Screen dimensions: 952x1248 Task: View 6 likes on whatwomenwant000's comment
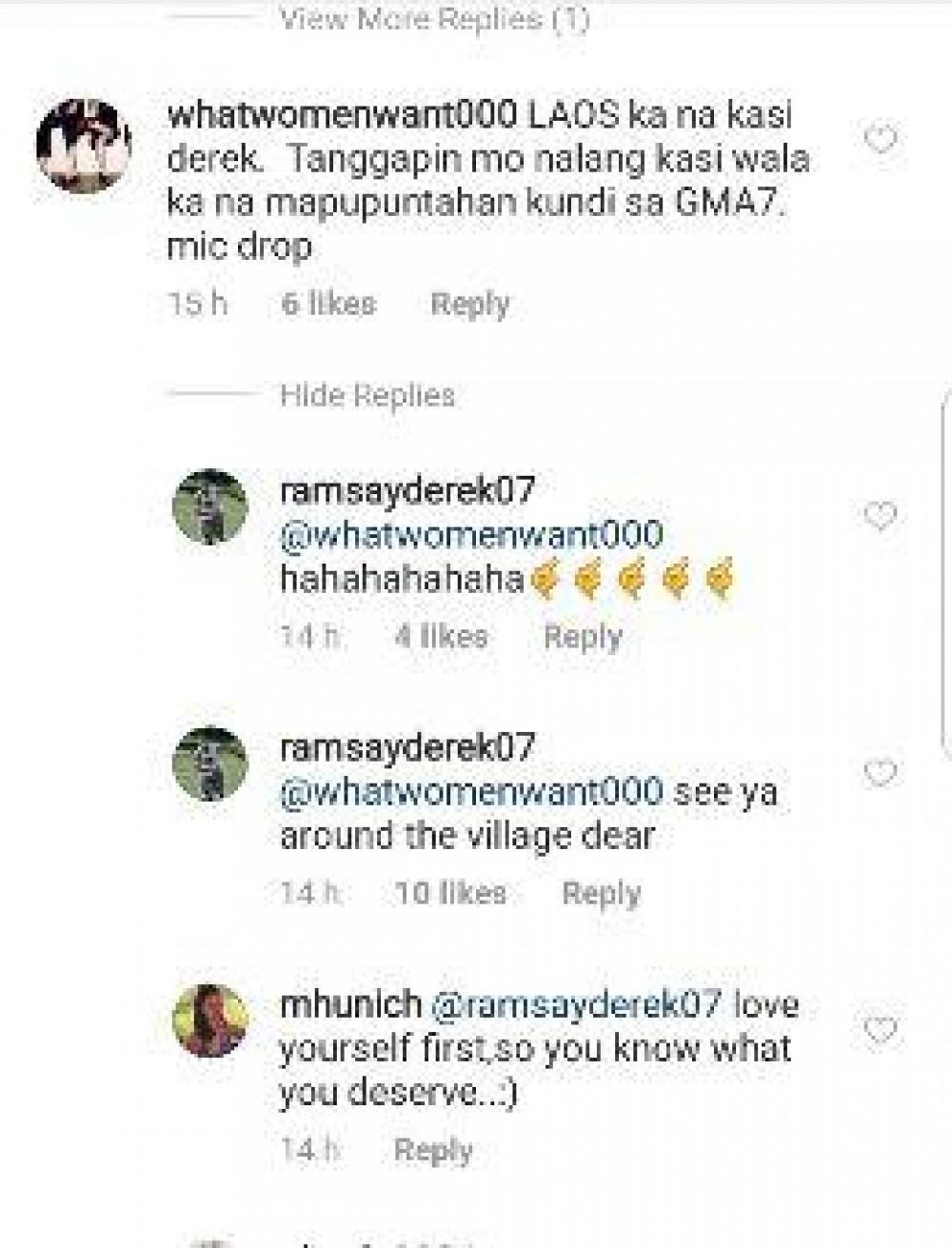pos(328,304)
